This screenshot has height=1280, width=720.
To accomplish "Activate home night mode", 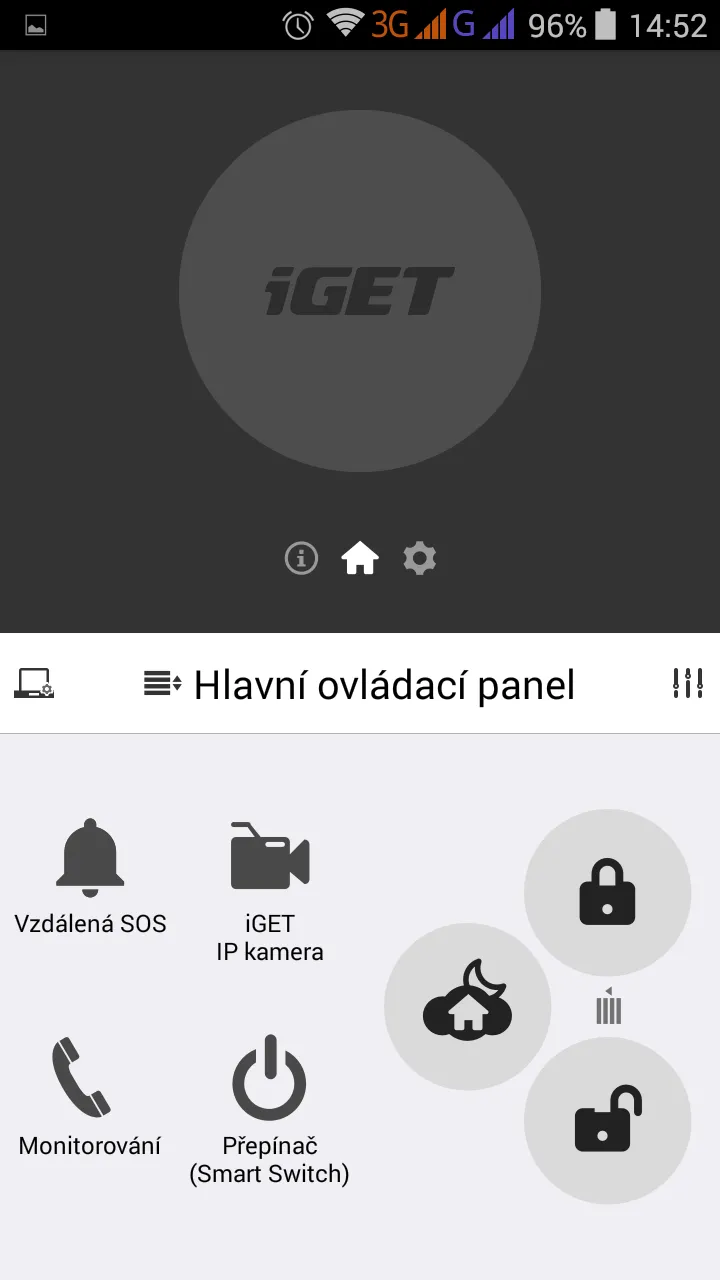I will [467, 1006].
